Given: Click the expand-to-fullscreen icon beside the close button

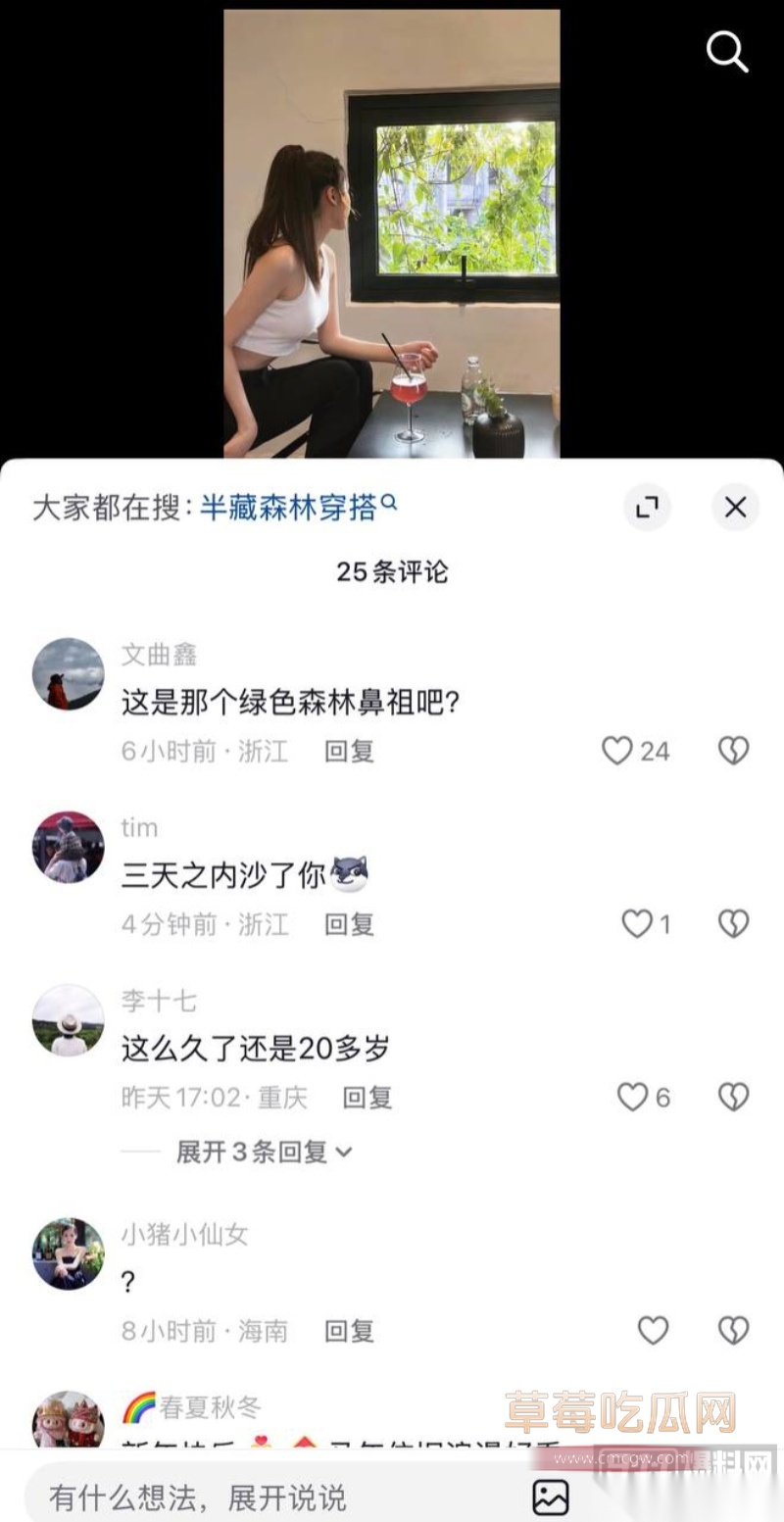Looking at the screenshot, I should (x=647, y=508).
